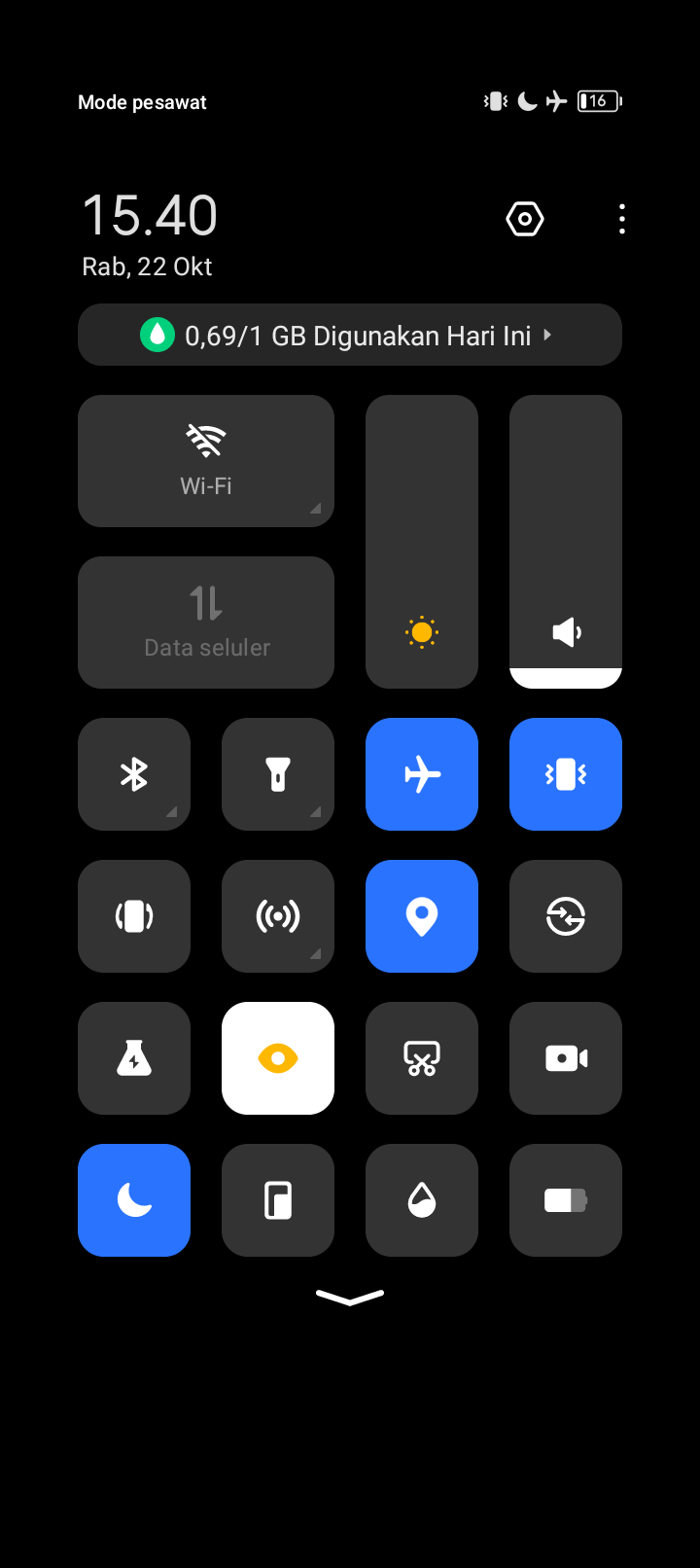
Task: Turn off do not disturb moon tile
Action: pos(134,1200)
